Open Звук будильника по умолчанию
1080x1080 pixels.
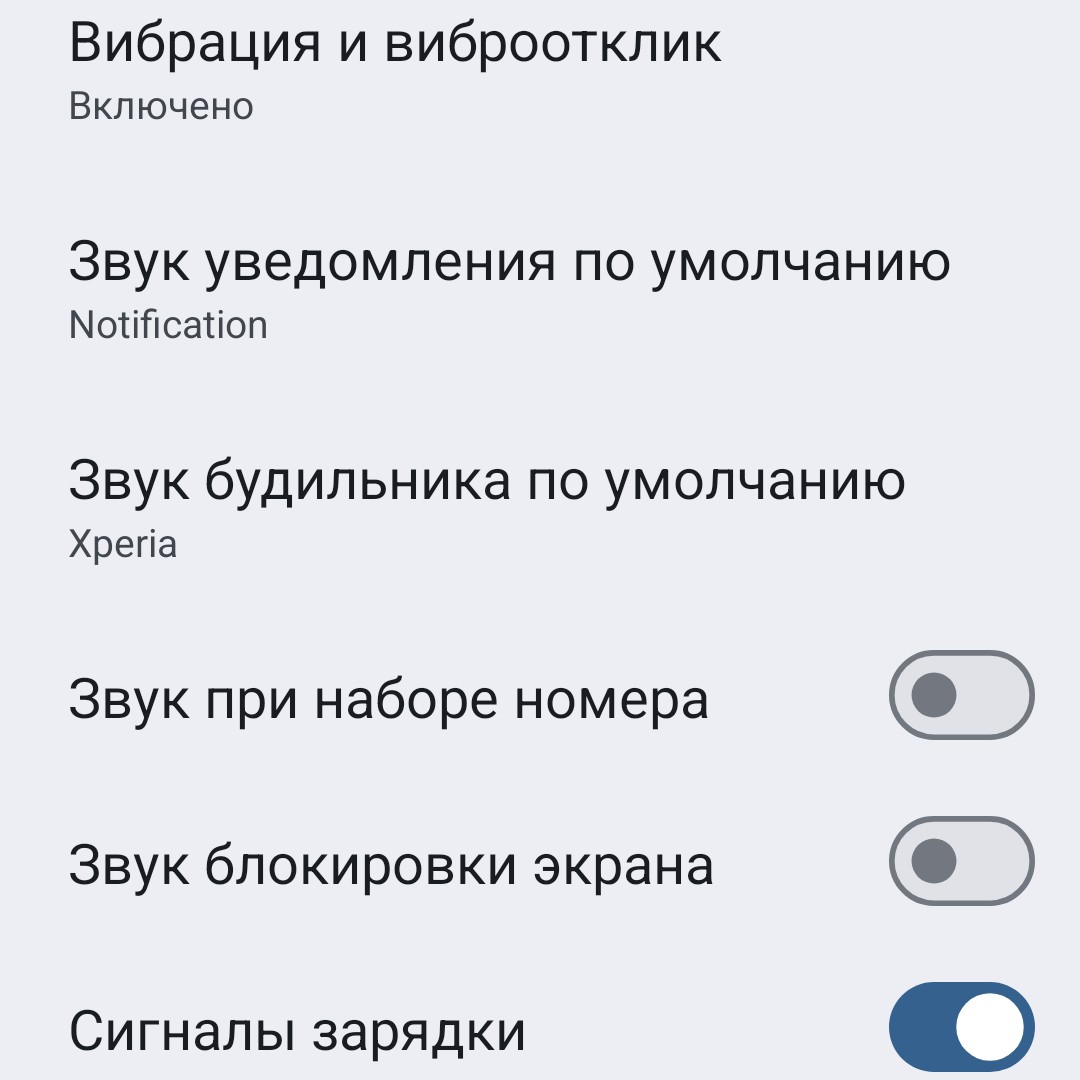[x=487, y=507]
